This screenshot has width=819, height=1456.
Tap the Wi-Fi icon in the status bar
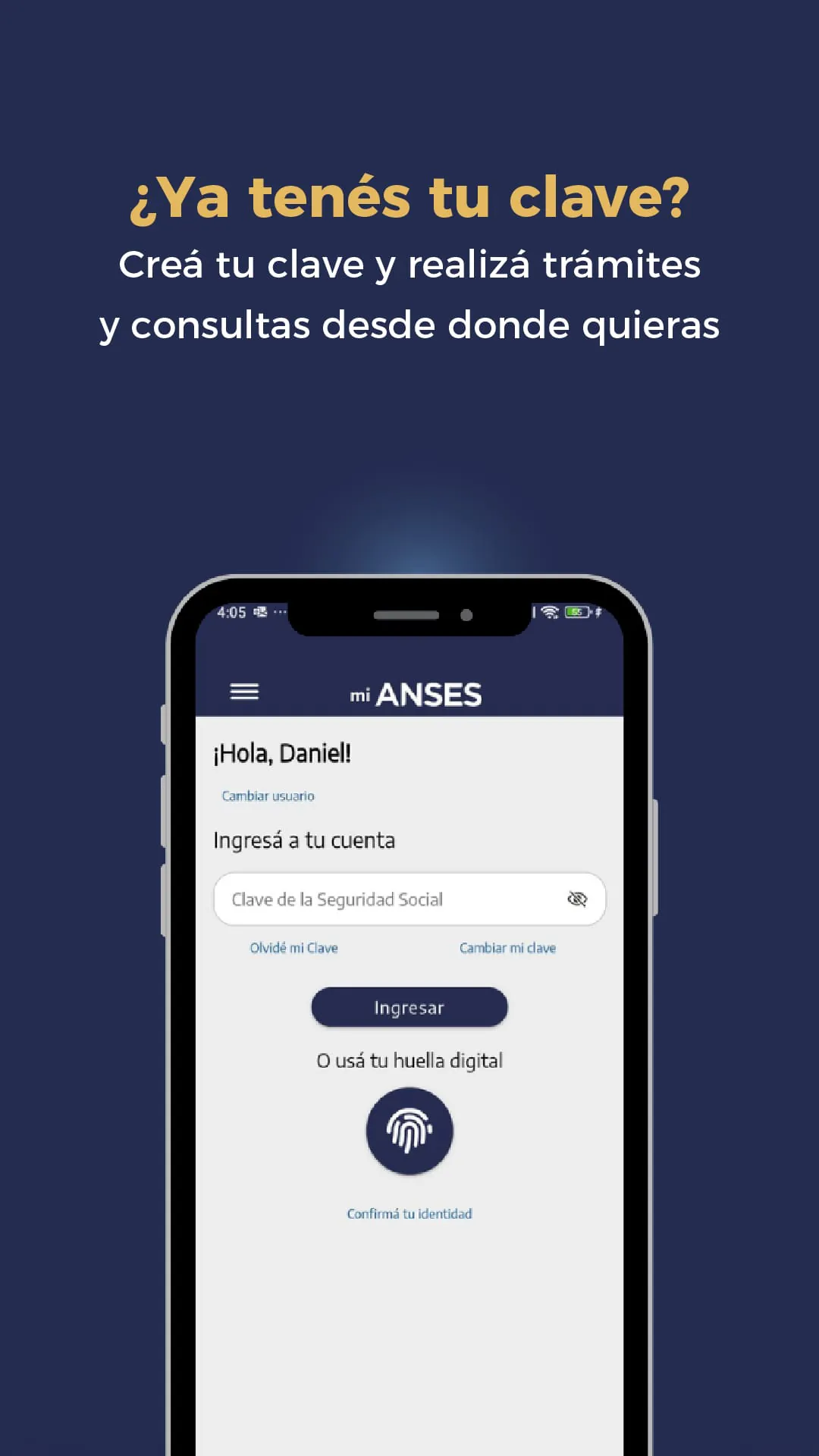[x=548, y=610]
